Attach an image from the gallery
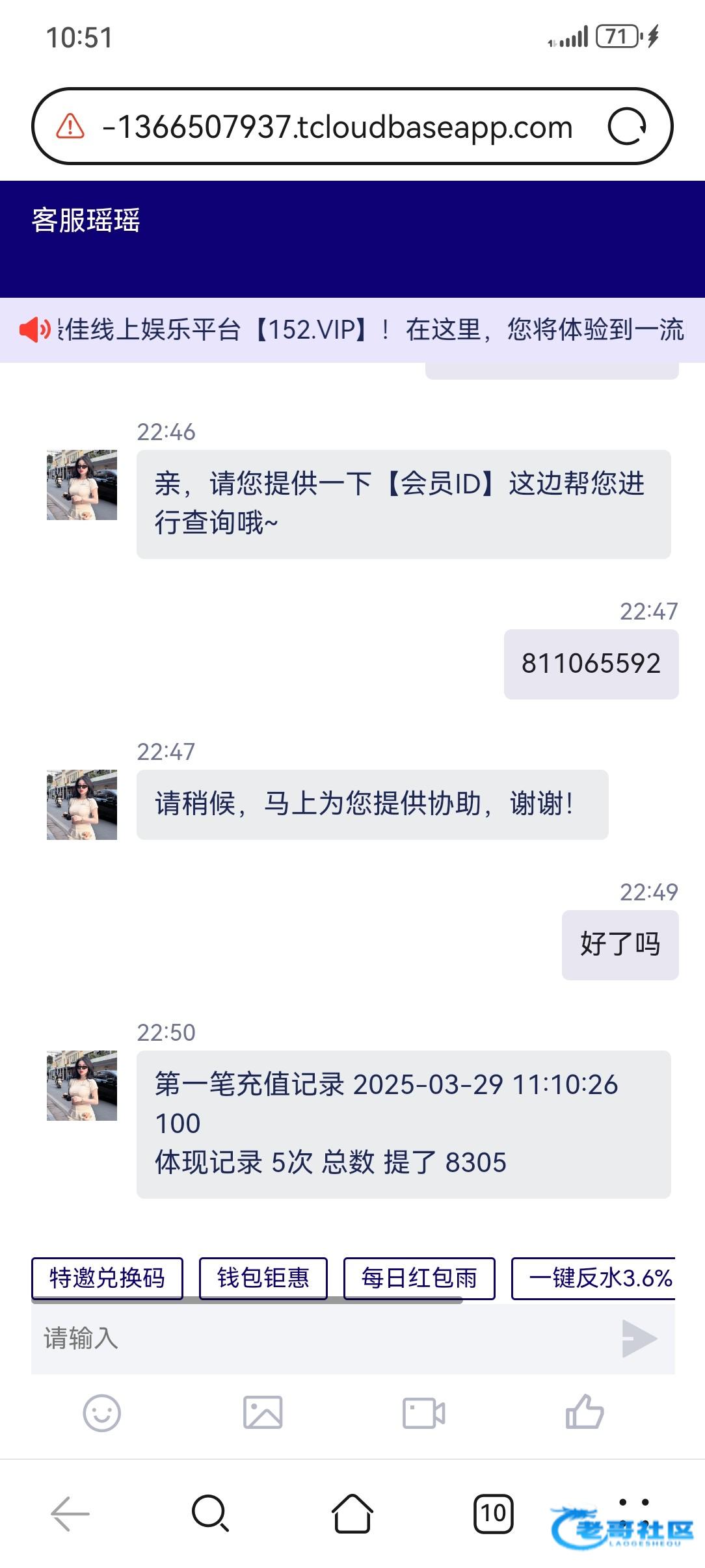 (263, 1413)
